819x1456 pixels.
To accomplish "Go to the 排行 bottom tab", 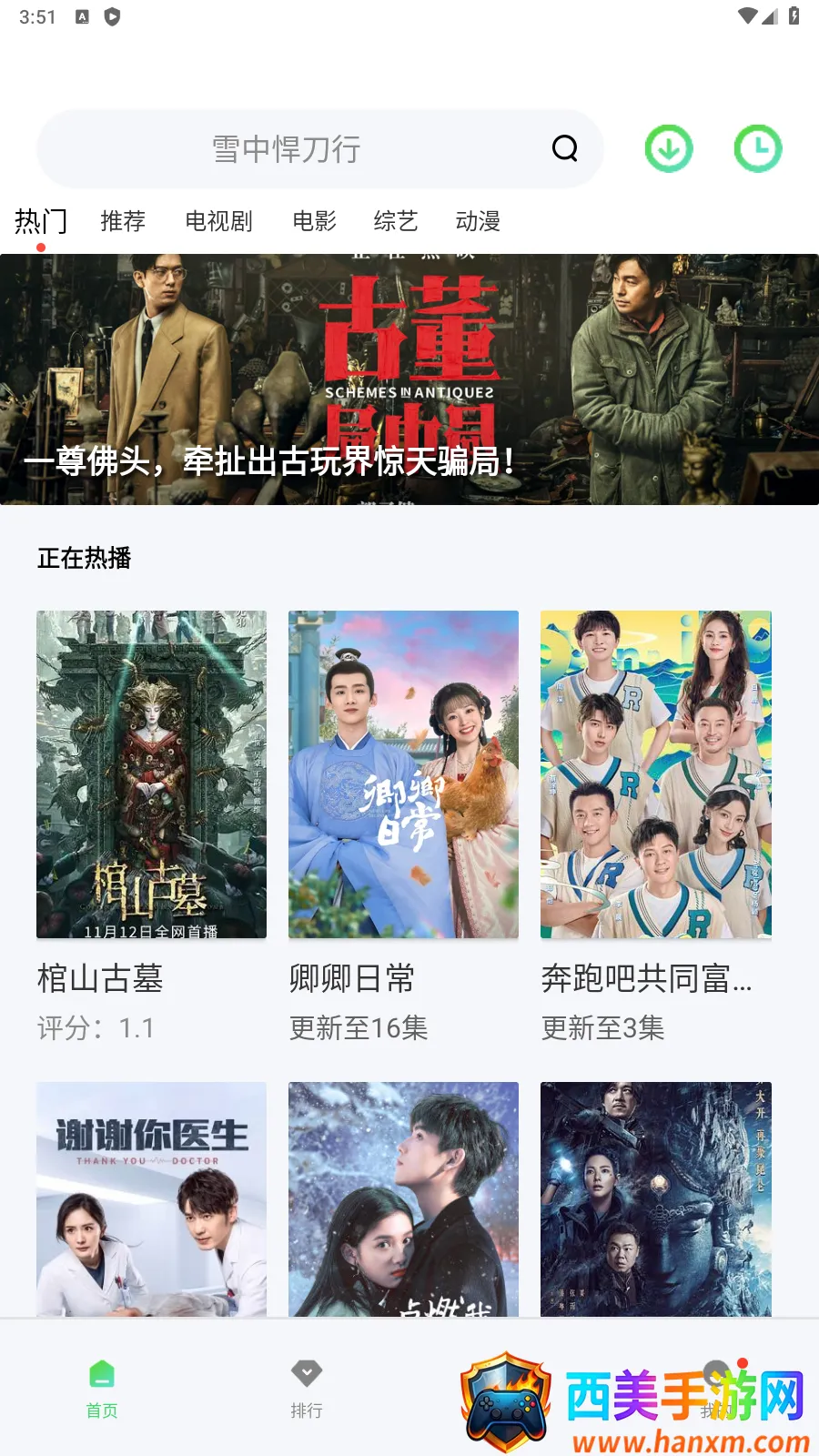I will 307,1389.
